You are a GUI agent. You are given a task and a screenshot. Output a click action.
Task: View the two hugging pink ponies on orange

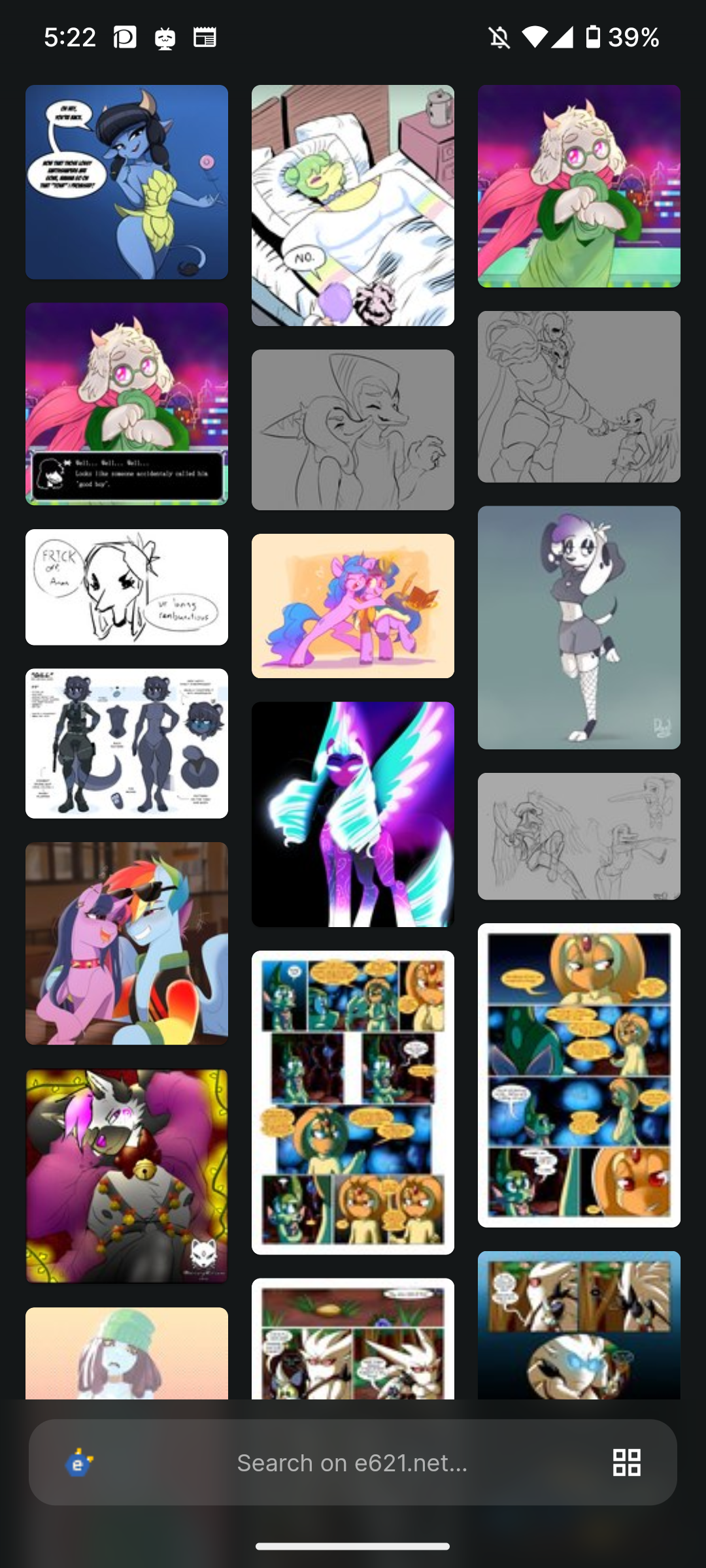pos(352,606)
